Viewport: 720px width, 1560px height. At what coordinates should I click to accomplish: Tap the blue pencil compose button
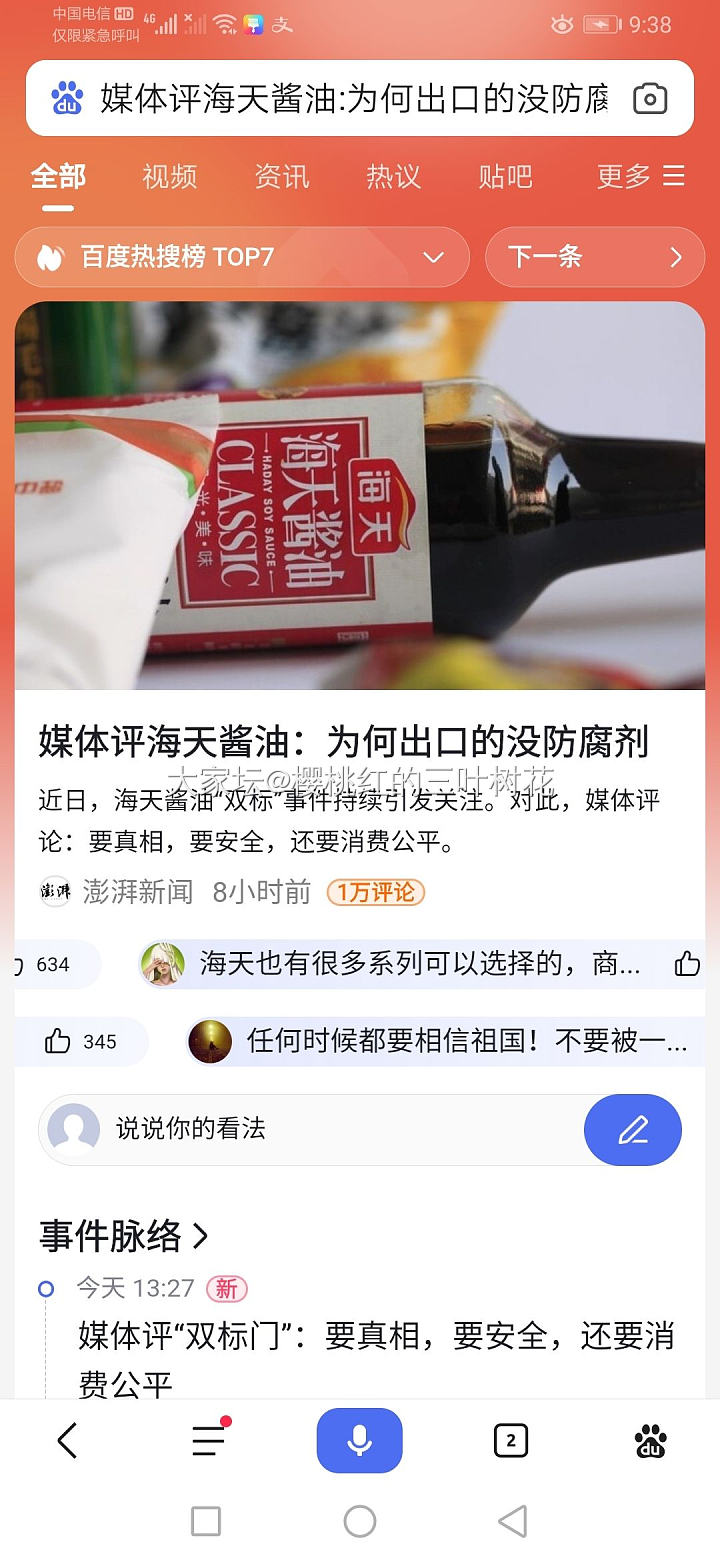(x=632, y=1129)
